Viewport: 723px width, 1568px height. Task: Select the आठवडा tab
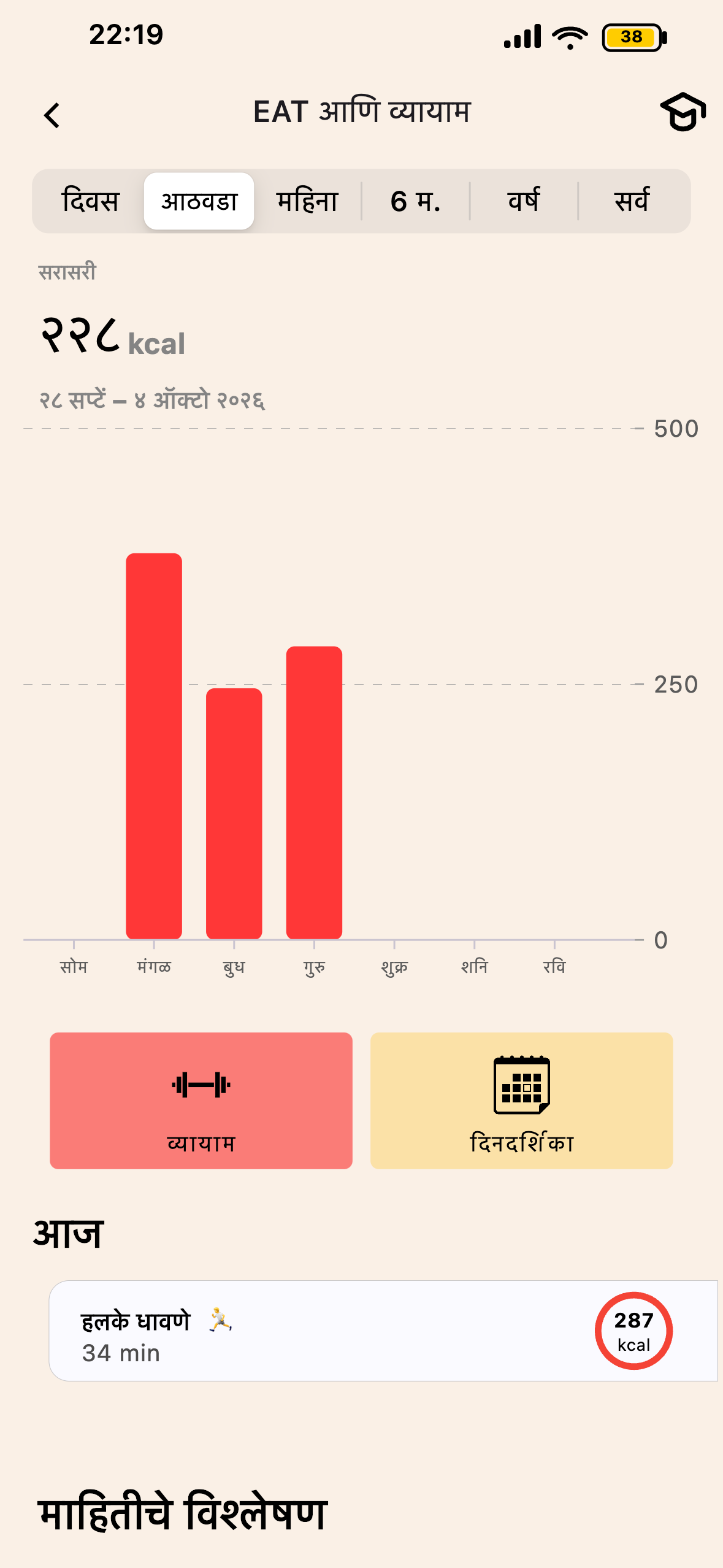(x=199, y=201)
